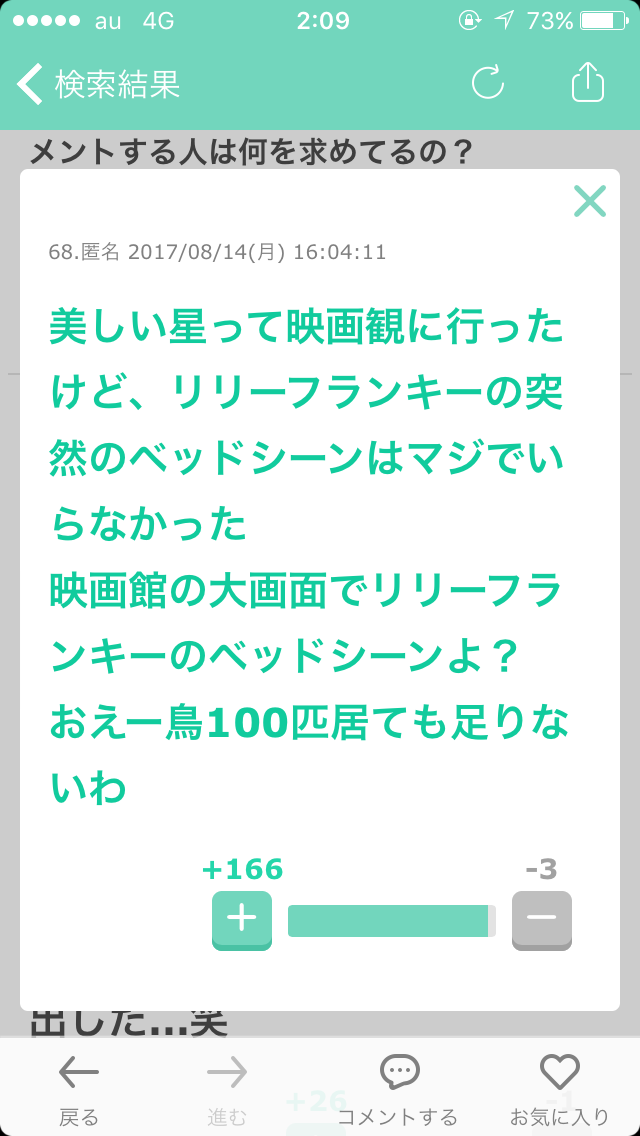Go back to 検索結果
The image size is (640, 1136).
[x=99, y=84]
